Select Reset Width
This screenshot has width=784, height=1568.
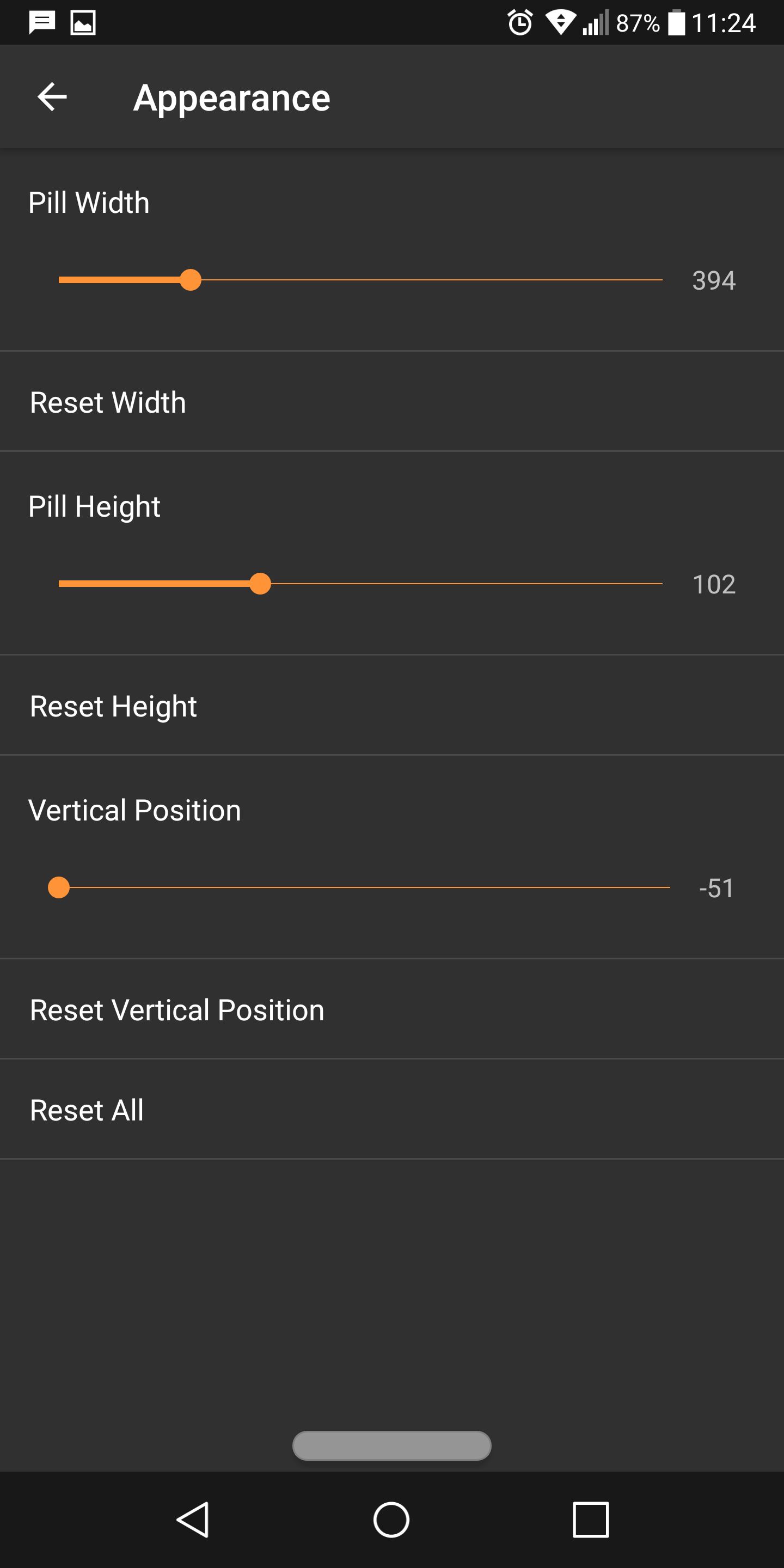[392, 402]
